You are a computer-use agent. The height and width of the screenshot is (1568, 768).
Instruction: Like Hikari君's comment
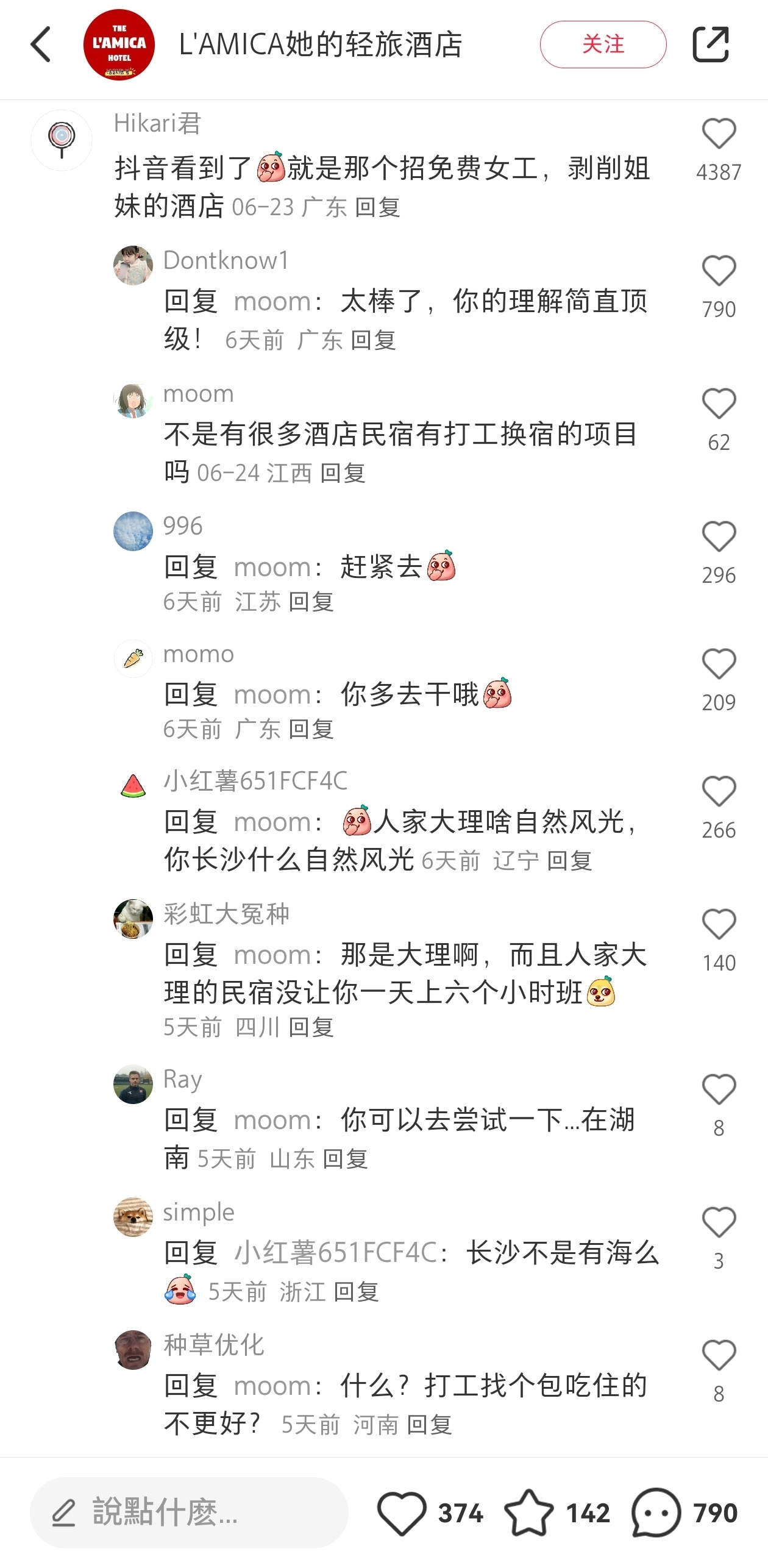pyautogui.click(x=719, y=134)
